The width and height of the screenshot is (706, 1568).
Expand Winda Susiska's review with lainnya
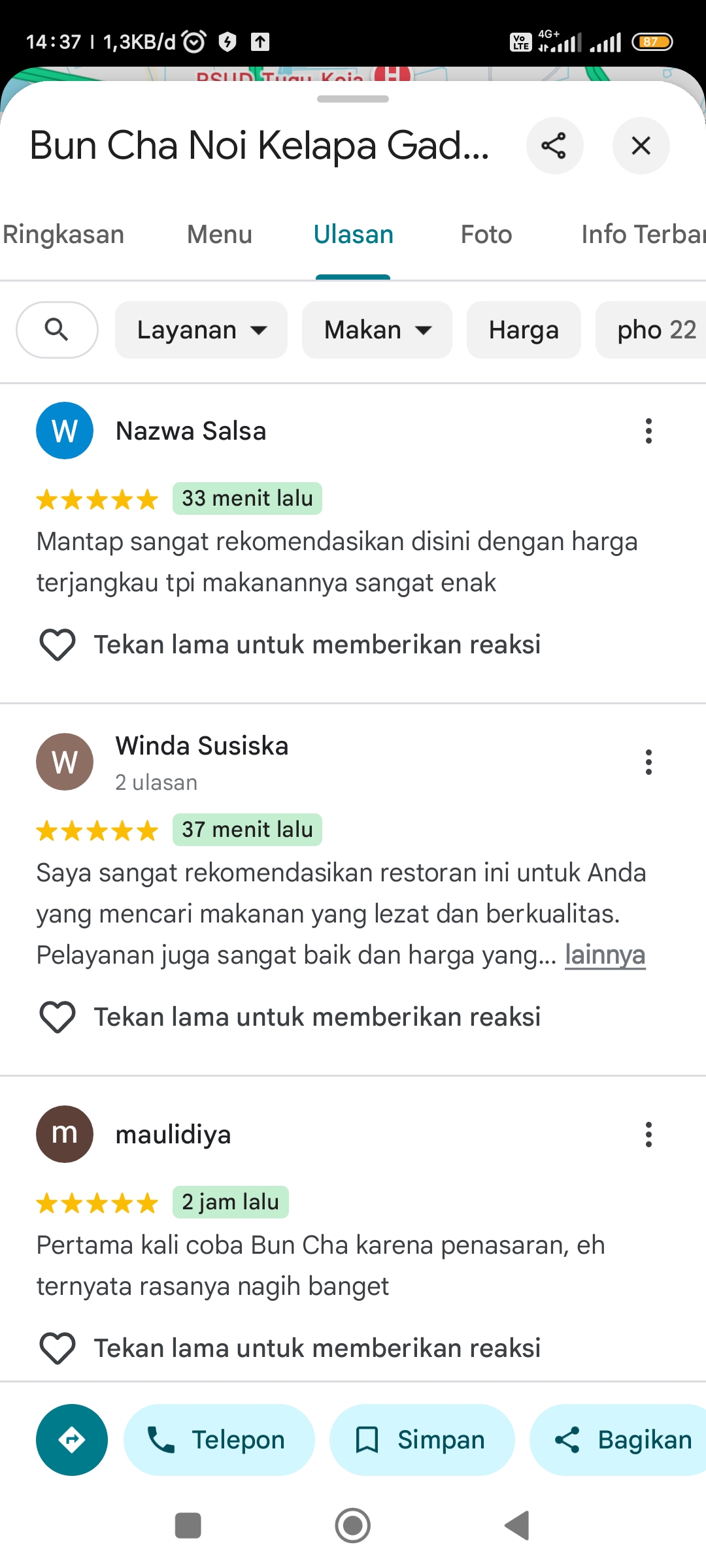605,955
